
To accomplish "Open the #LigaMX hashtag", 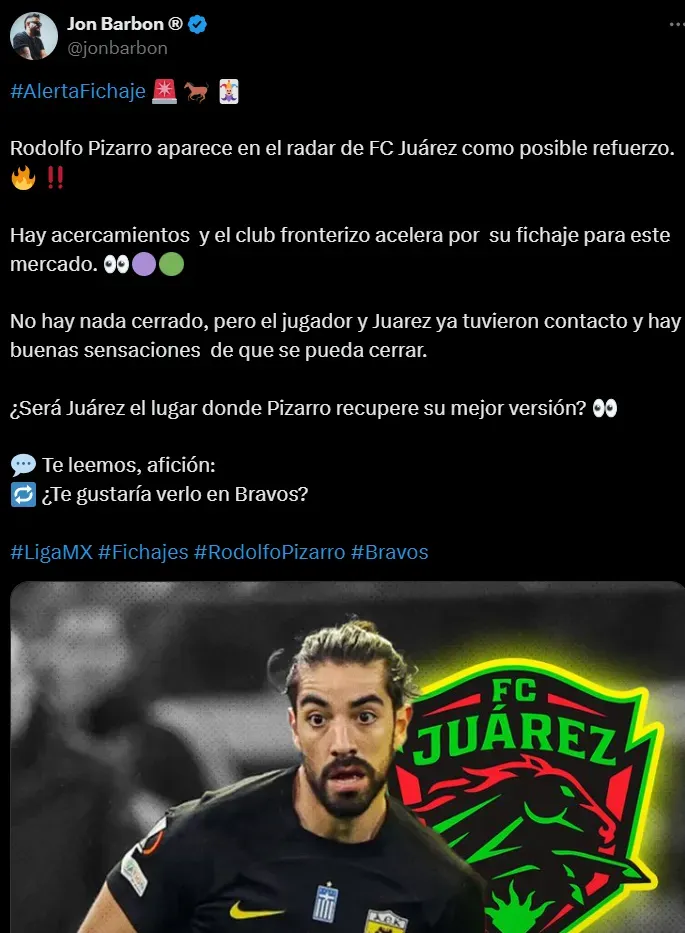I will click(50, 552).
